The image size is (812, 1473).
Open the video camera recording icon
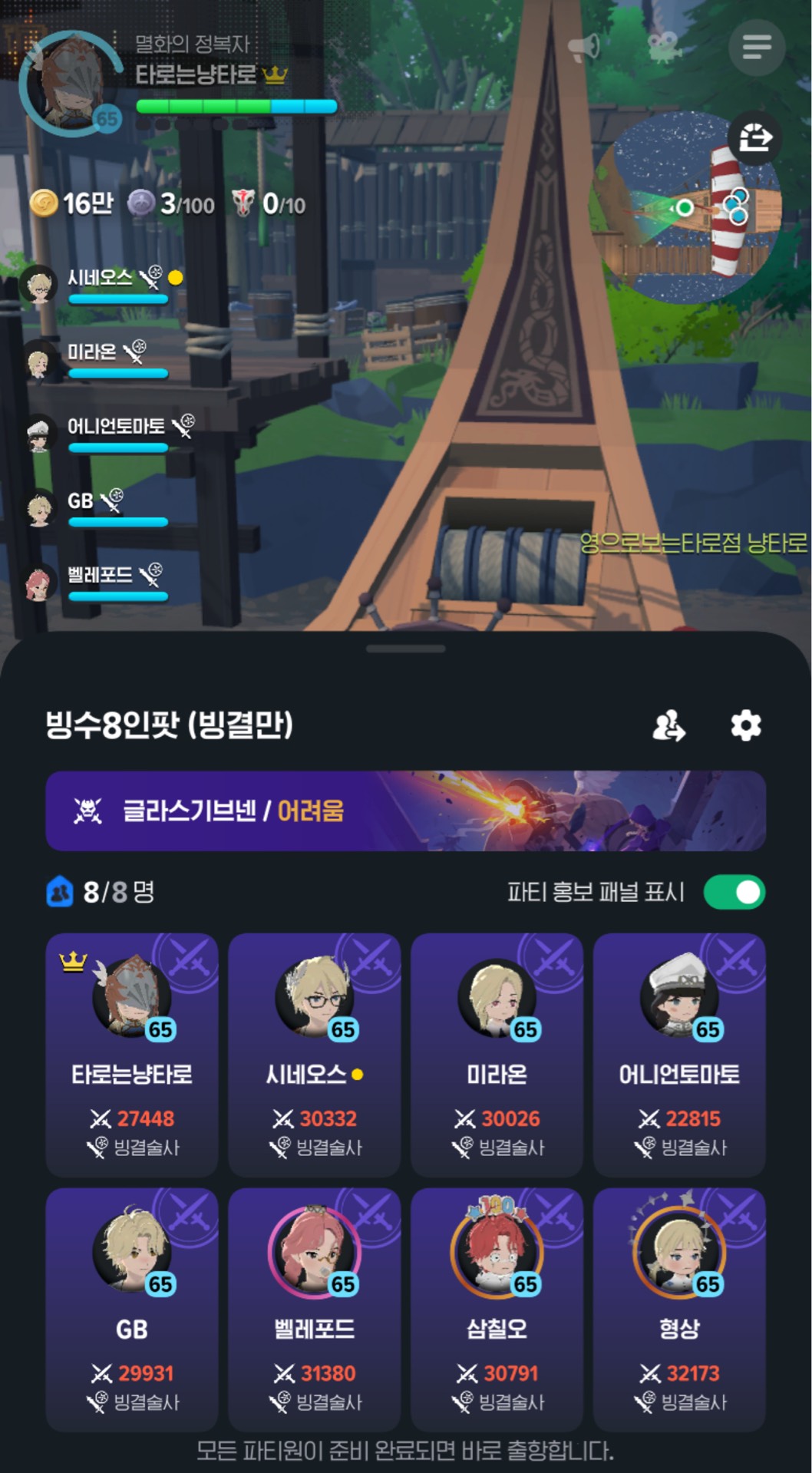tap(664, 46)
